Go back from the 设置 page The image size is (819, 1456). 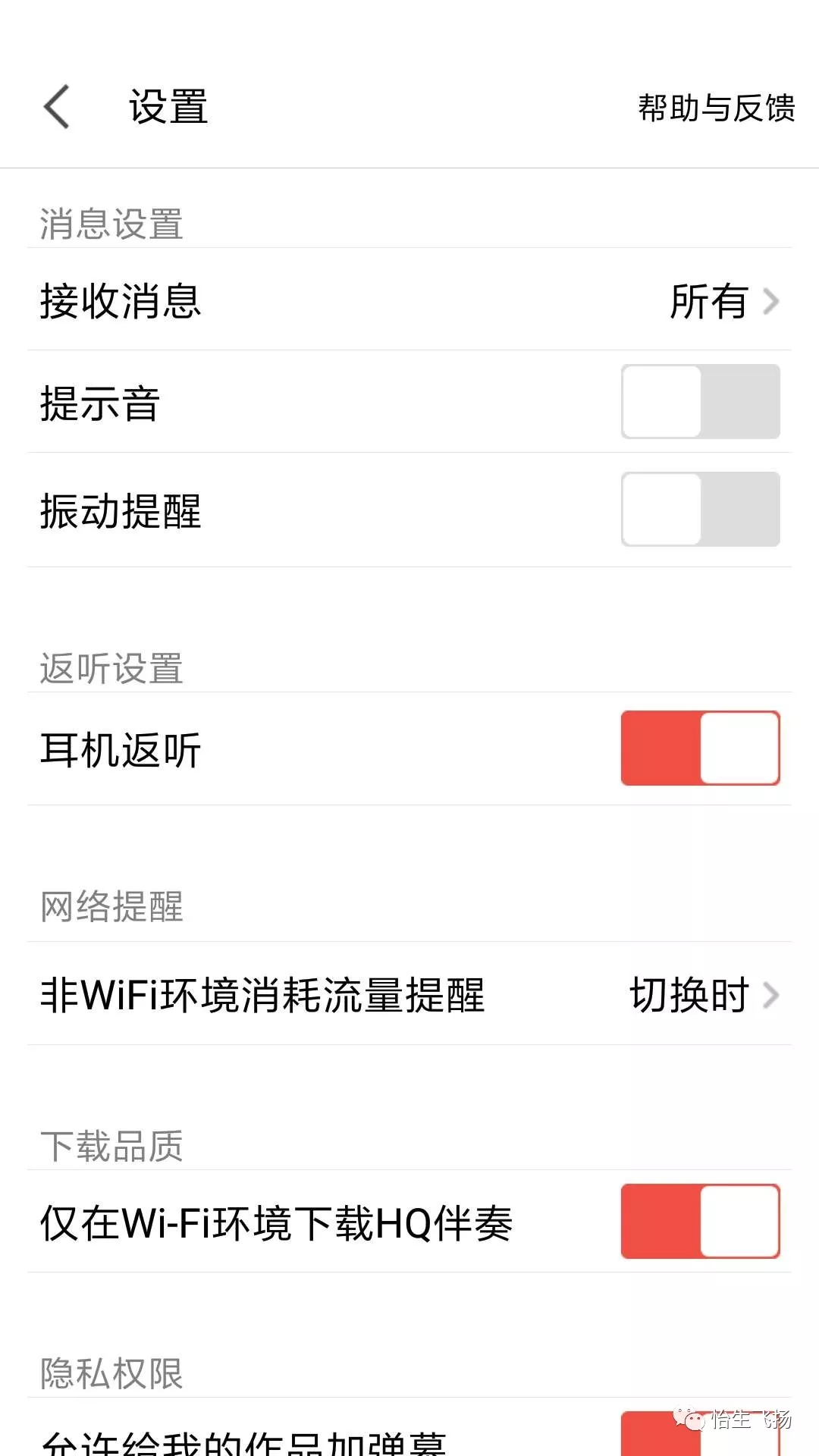tap(57, 107)
